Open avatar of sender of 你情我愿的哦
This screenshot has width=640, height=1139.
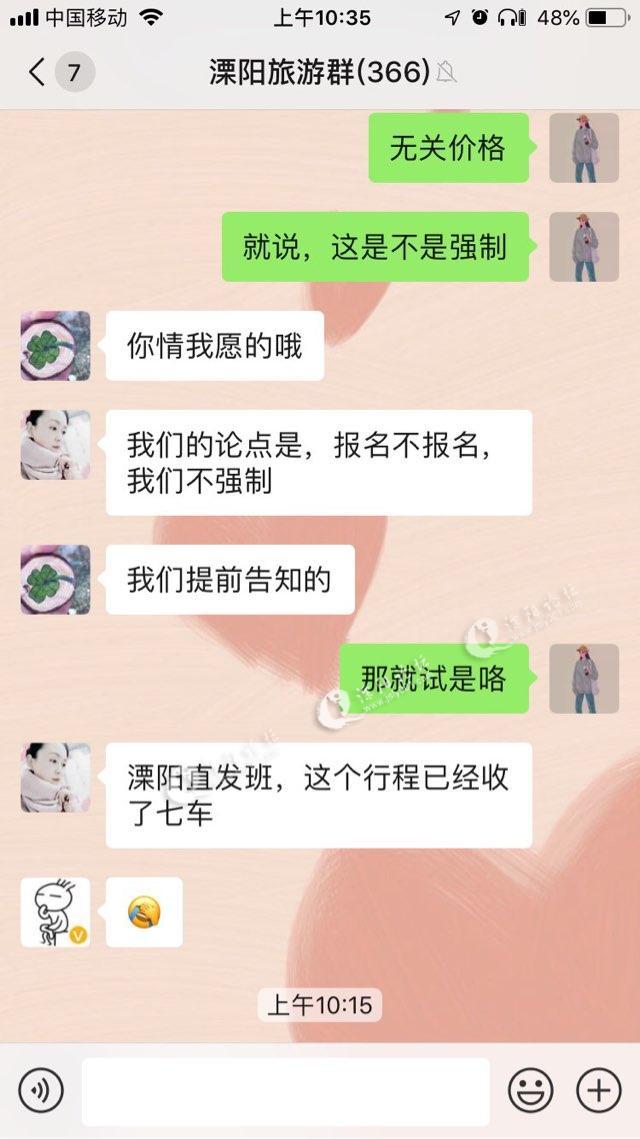55,346
